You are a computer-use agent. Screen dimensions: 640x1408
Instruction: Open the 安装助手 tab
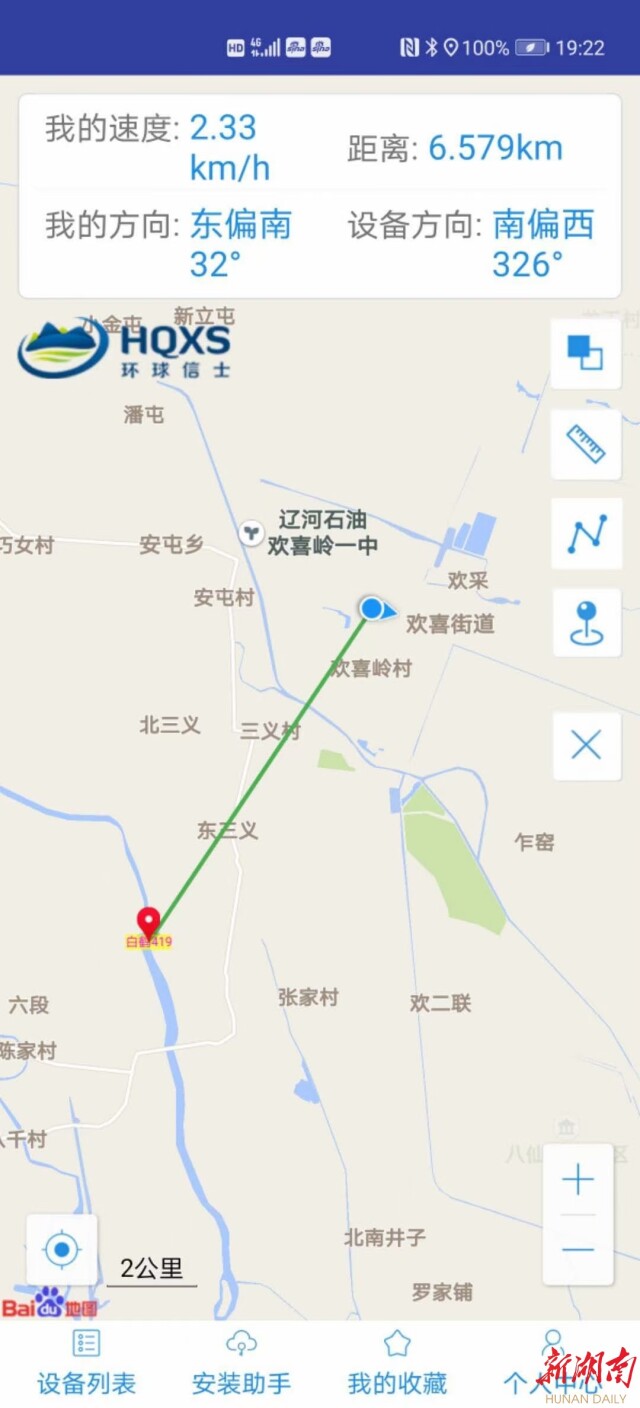[241, 1364]
